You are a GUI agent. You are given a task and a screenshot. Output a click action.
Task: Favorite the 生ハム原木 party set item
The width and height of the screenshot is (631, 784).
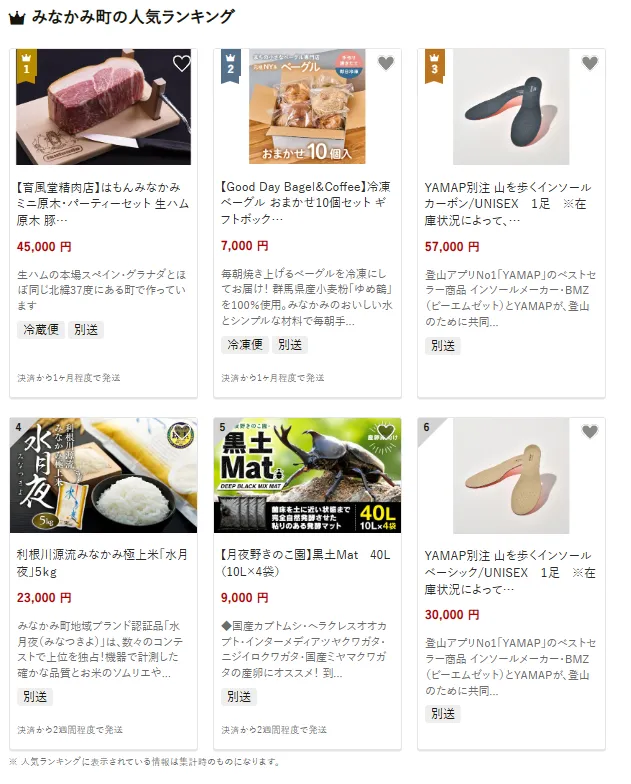181,64
